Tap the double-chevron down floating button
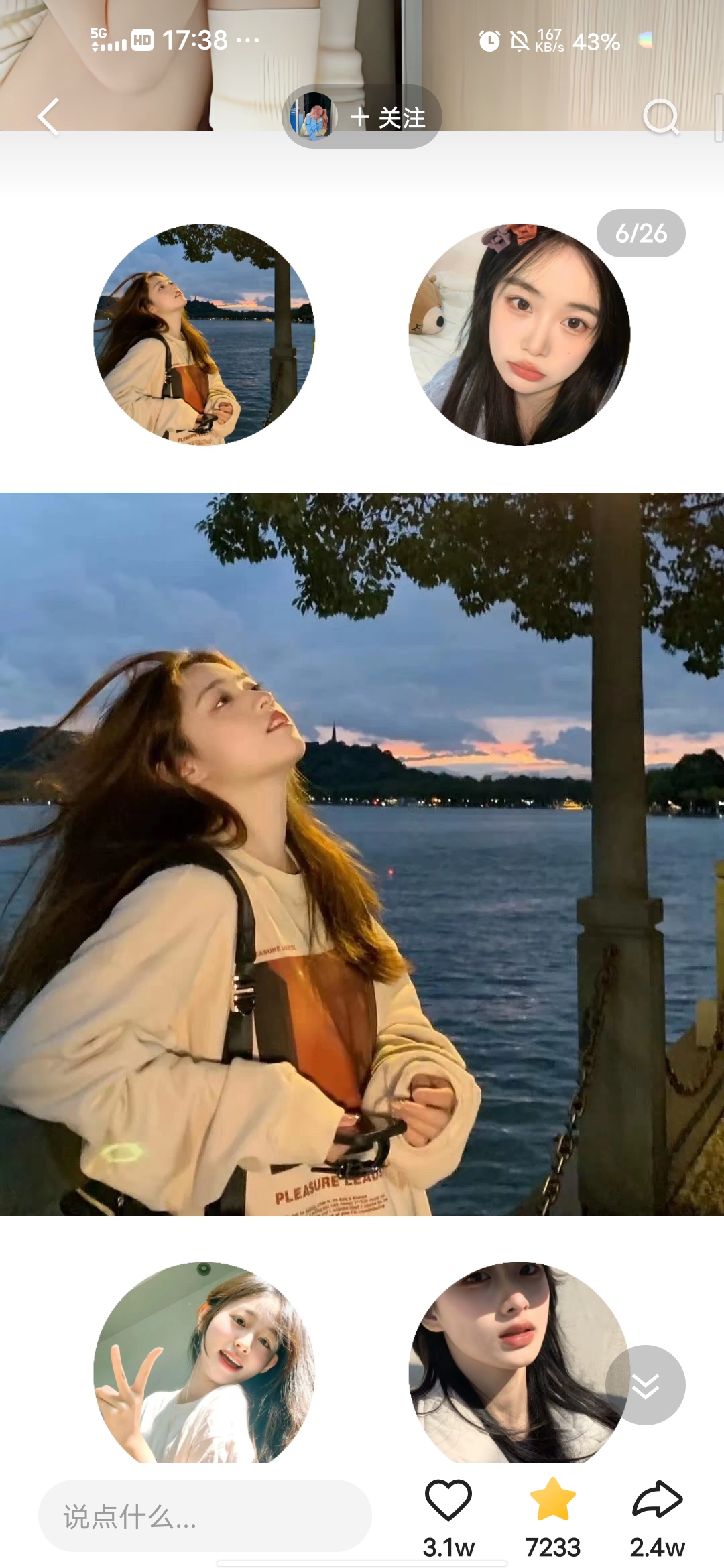This screenshot has width=724, height=1568. pos(645,1384)
